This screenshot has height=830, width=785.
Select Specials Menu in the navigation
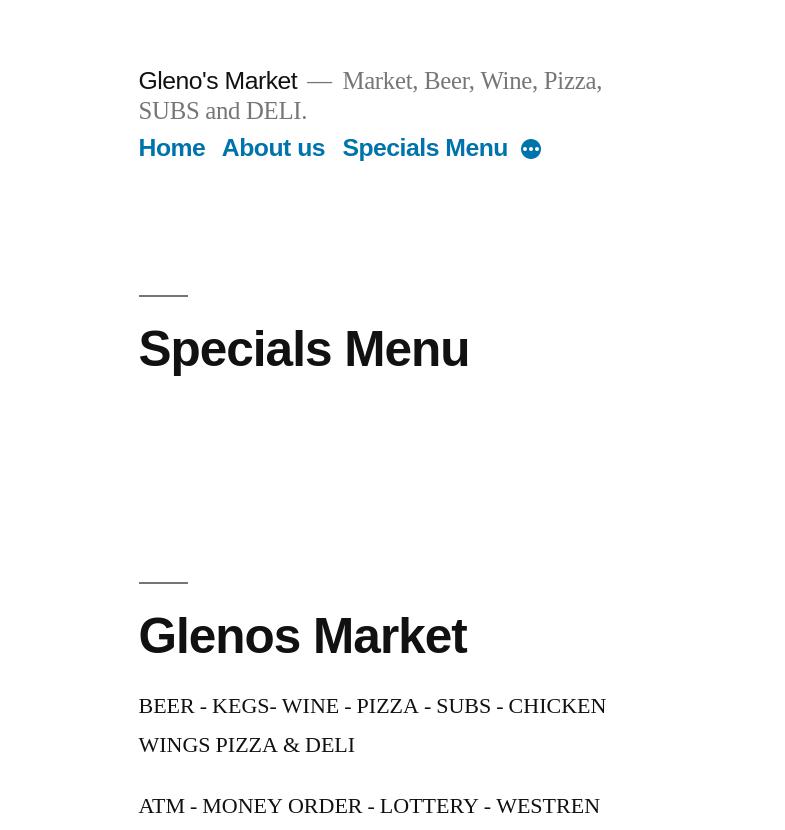tap(424, 148)
